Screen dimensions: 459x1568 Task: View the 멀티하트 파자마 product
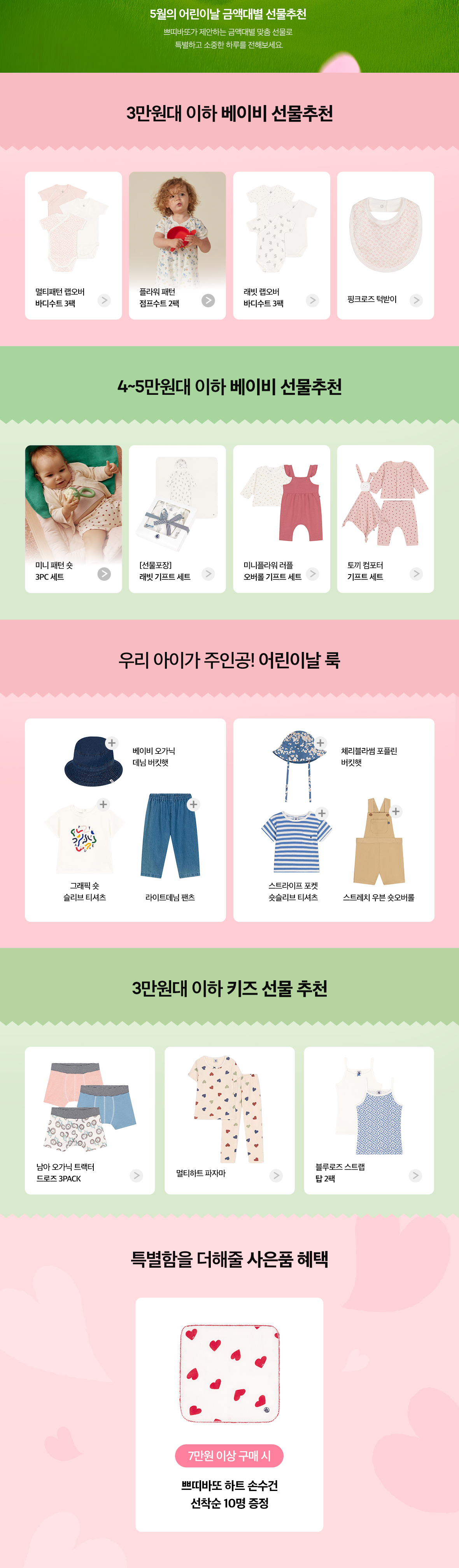(229, 1120)
